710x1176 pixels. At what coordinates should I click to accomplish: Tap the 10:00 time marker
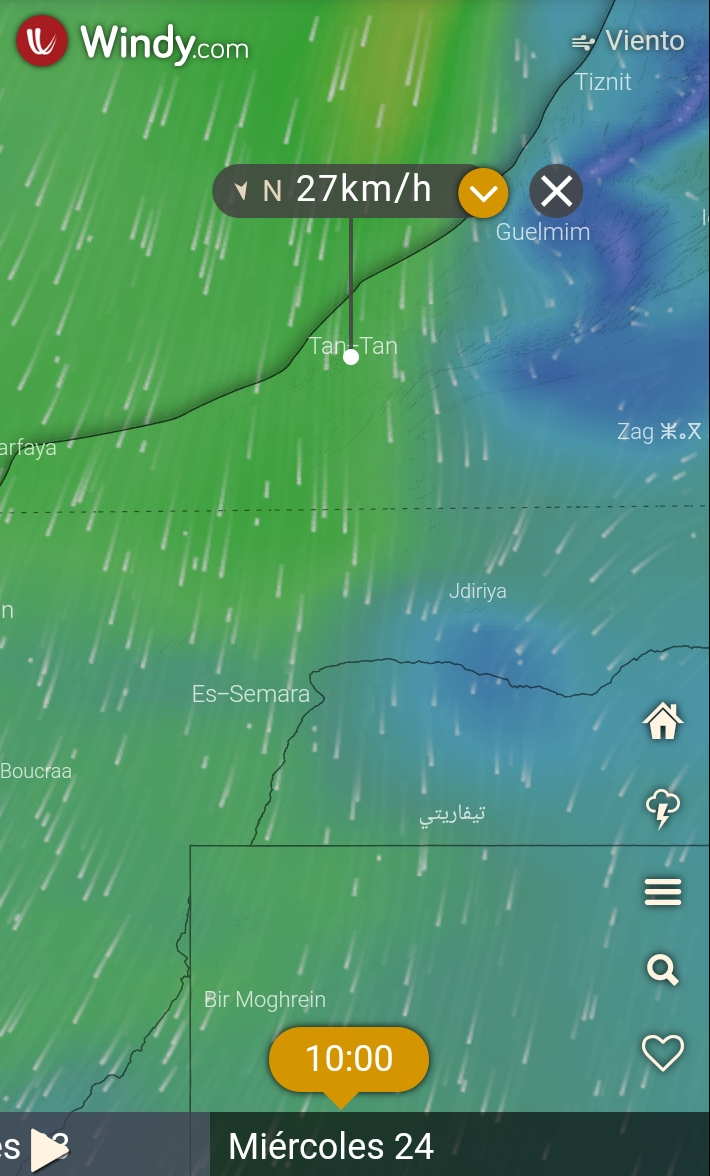click(x=349, y=1059)
